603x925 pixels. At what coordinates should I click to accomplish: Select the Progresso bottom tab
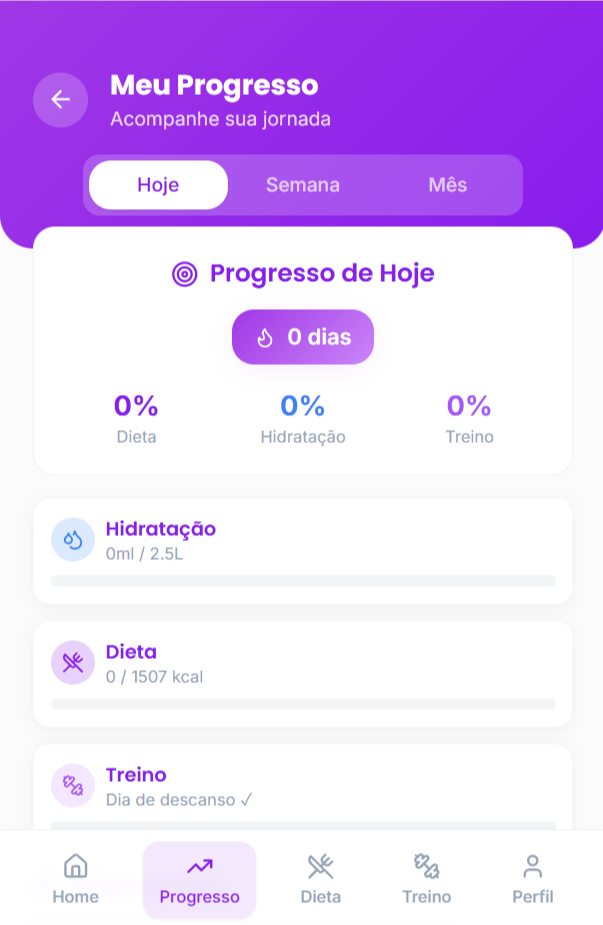(x=199, y=880)
